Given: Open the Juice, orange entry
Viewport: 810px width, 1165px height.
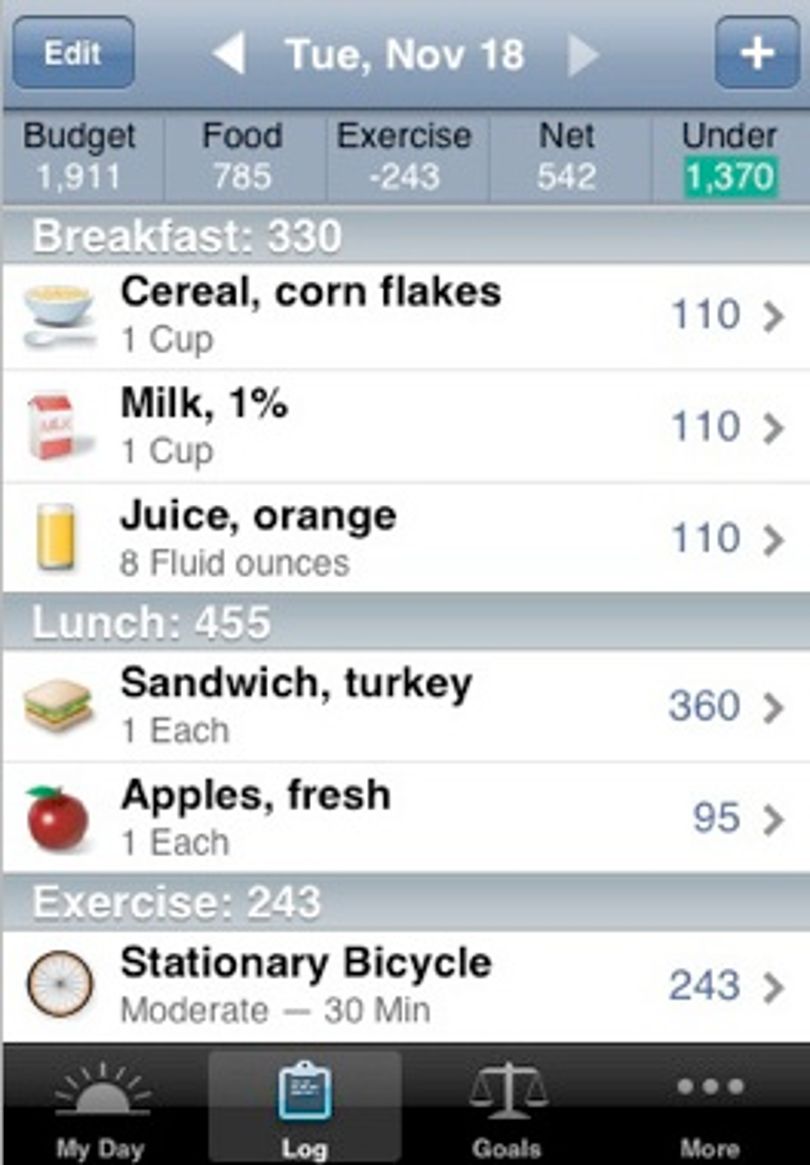Looking at the screenshot, I should (x=406, y=538).
